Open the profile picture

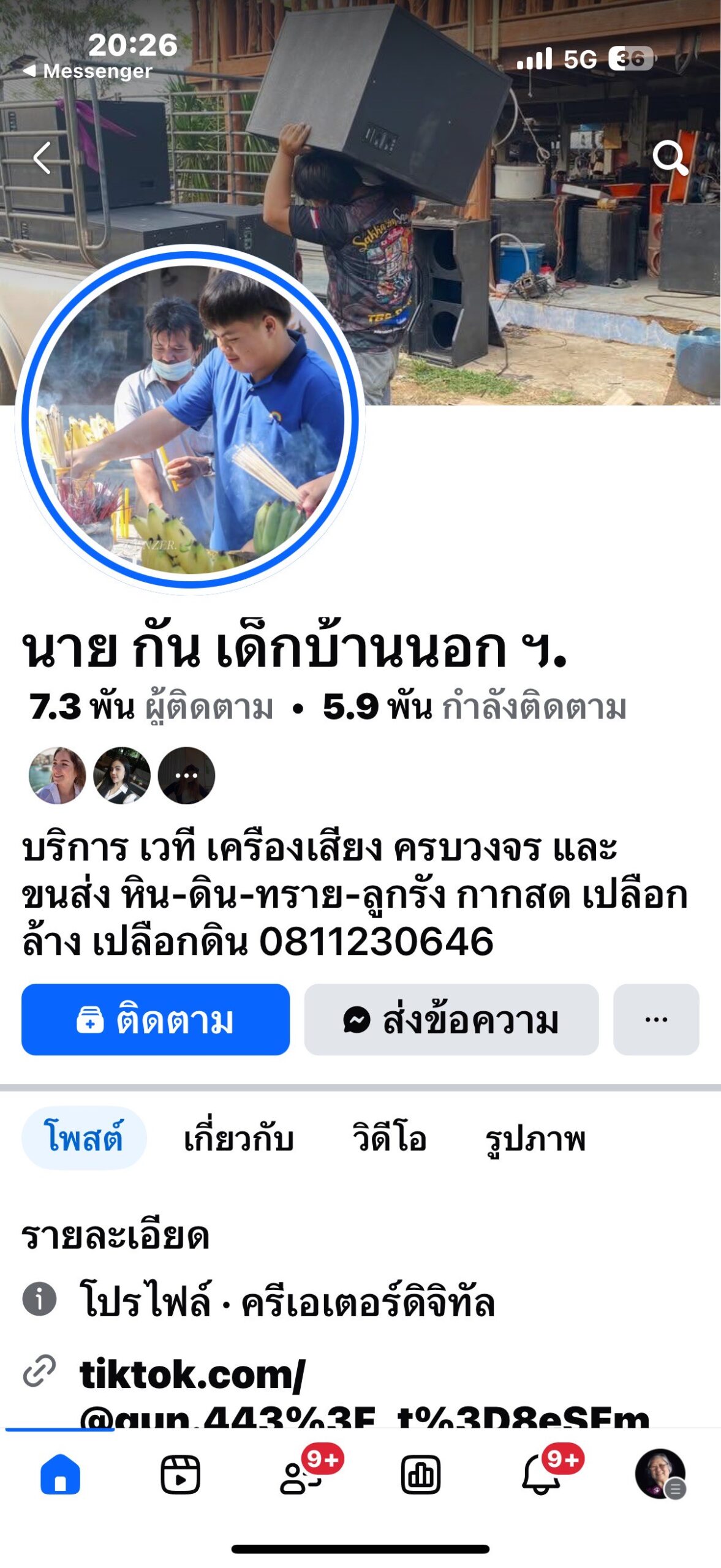click(x=190, y=420)
